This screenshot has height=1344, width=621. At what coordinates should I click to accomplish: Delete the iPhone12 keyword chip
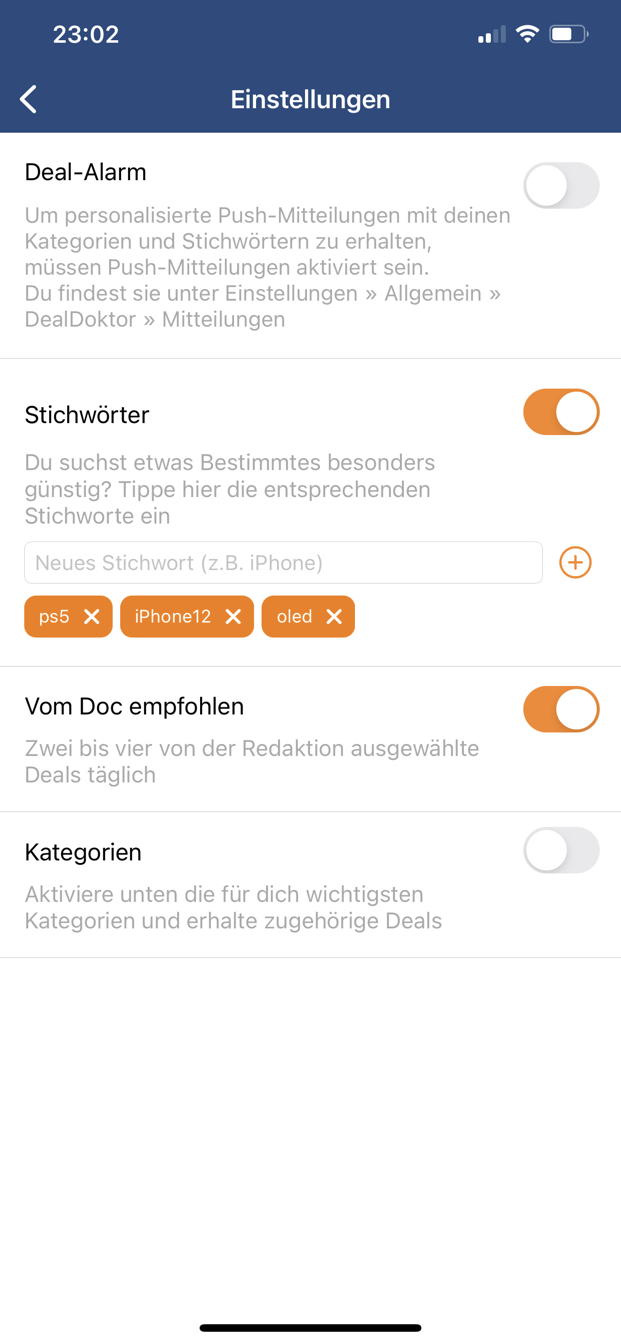233,617
